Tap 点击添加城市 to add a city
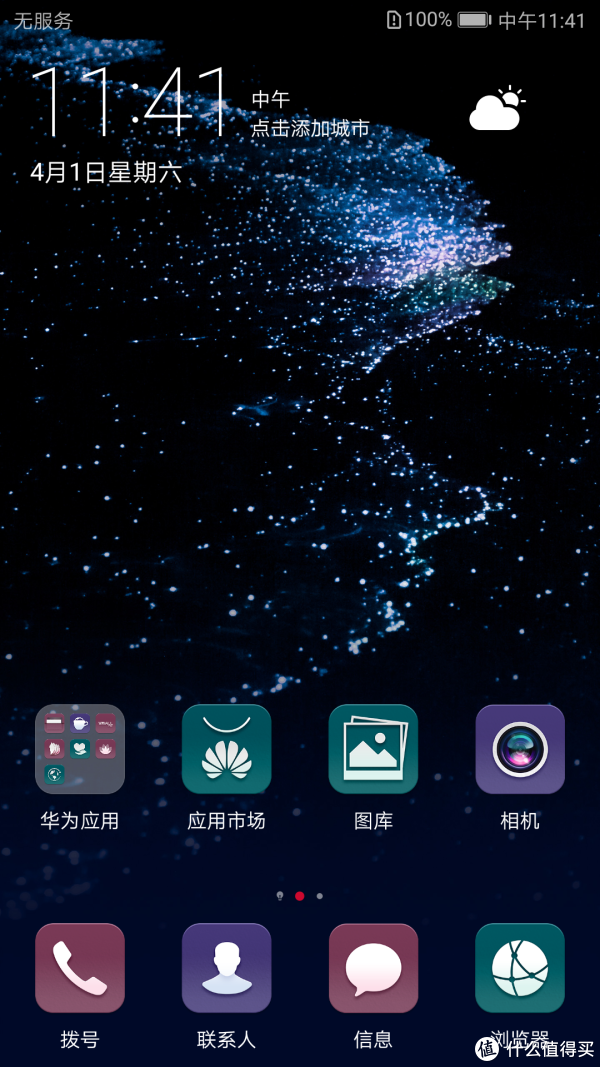The image size is (600, 1067). pyautogui.click(x=310, y=128)
